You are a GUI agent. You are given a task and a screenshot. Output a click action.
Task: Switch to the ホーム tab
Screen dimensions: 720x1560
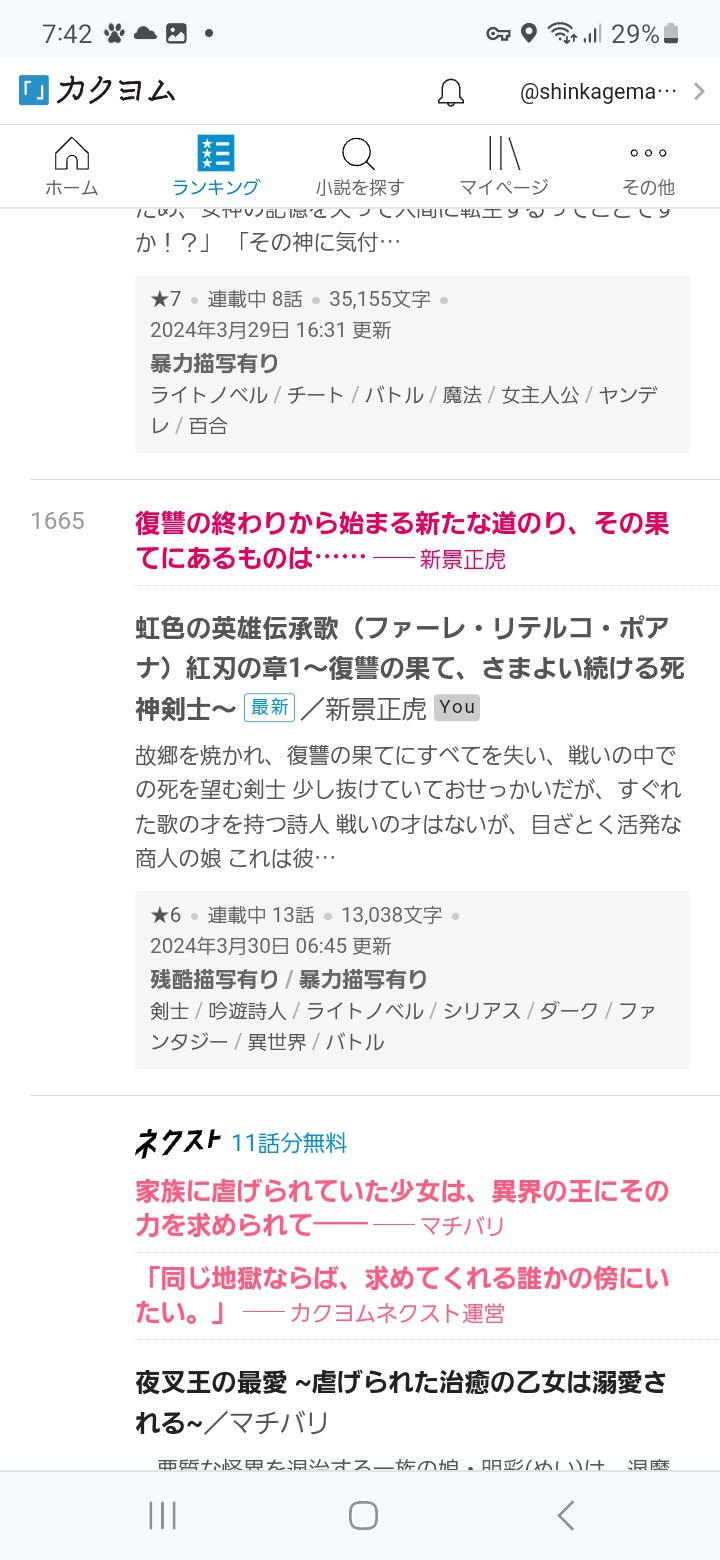click(71, 166)
